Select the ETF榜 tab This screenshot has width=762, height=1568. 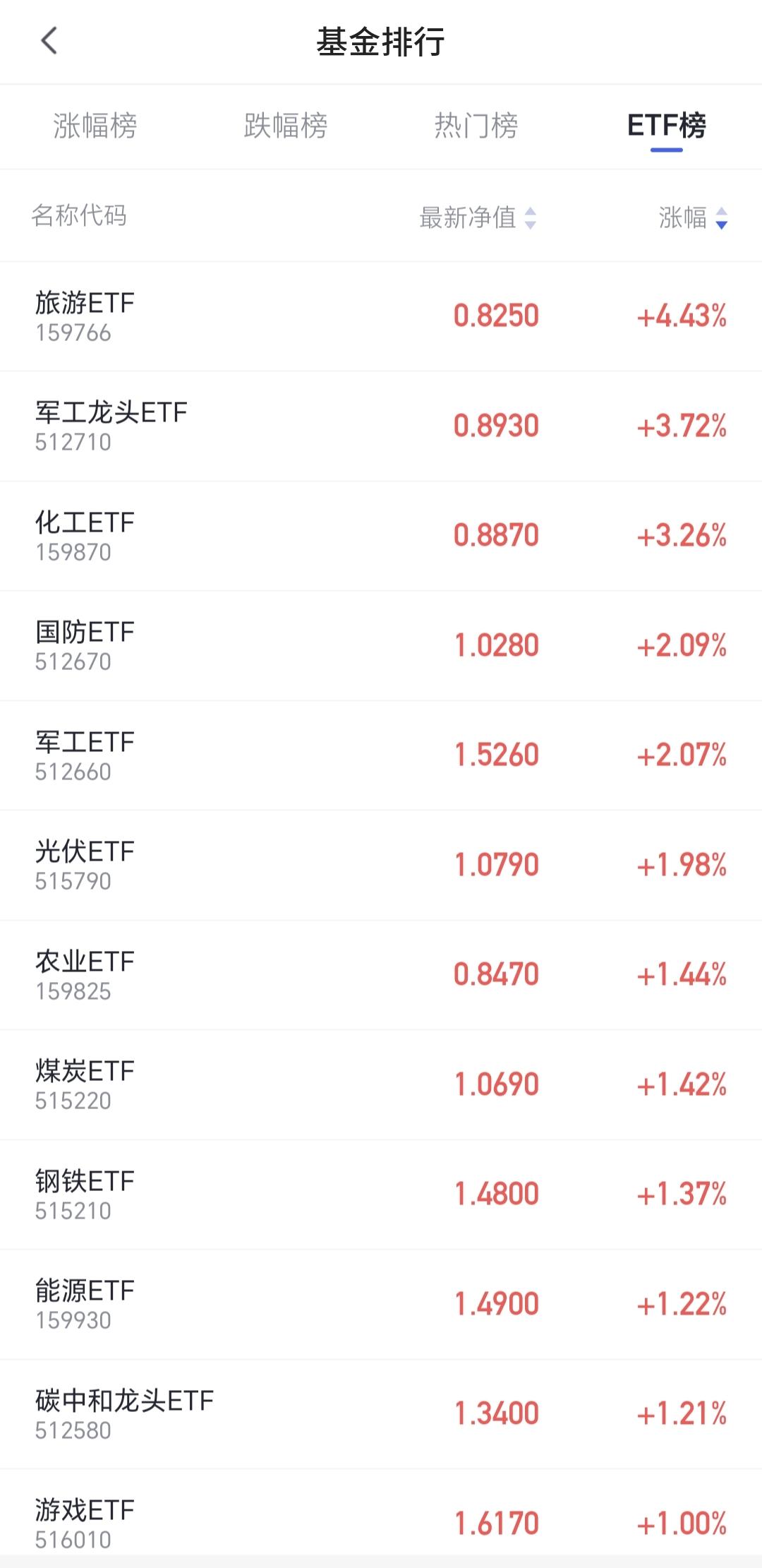tap(666, 126)
